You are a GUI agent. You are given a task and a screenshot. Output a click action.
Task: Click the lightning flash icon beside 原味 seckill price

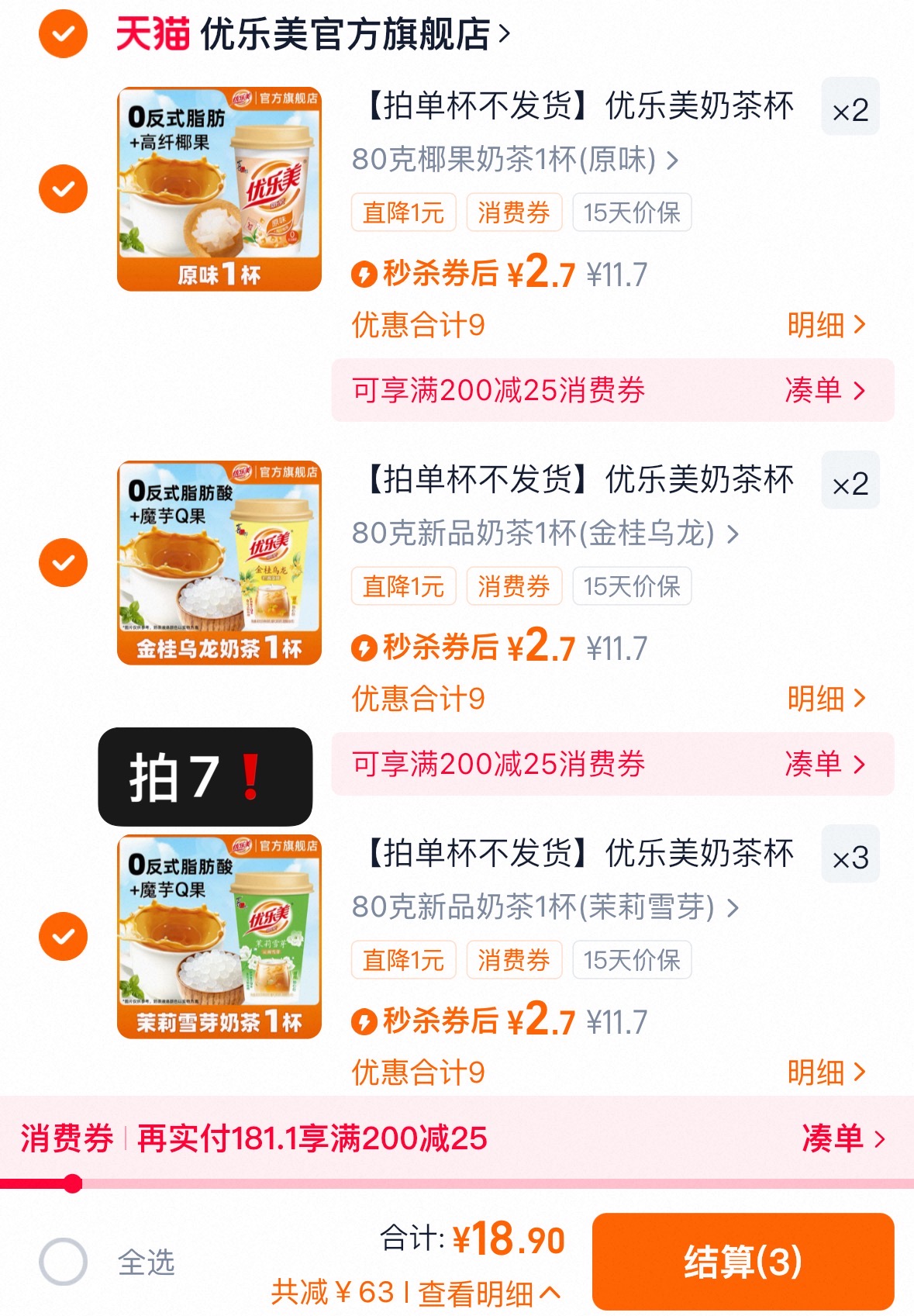pos(365,273)
